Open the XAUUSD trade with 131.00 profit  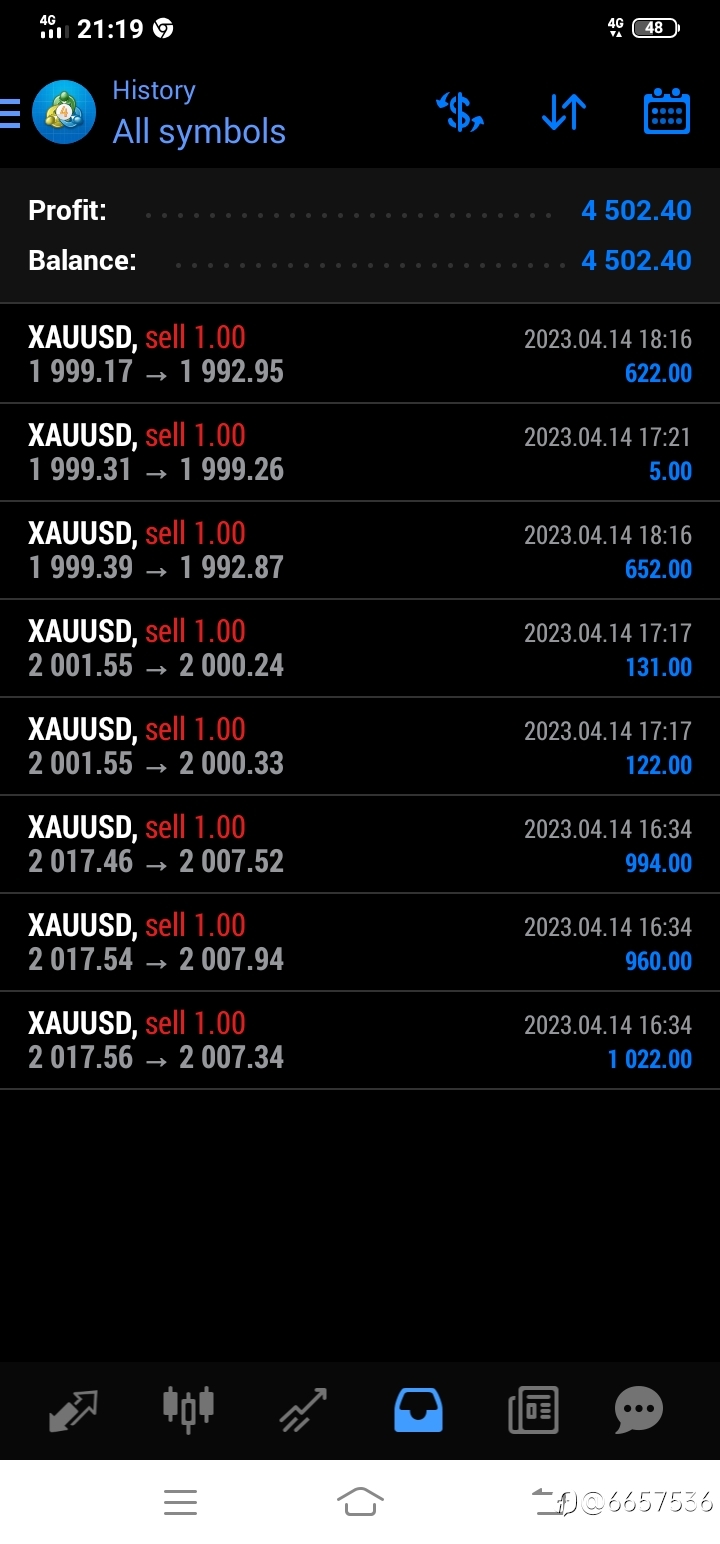[x=360, y=648]
